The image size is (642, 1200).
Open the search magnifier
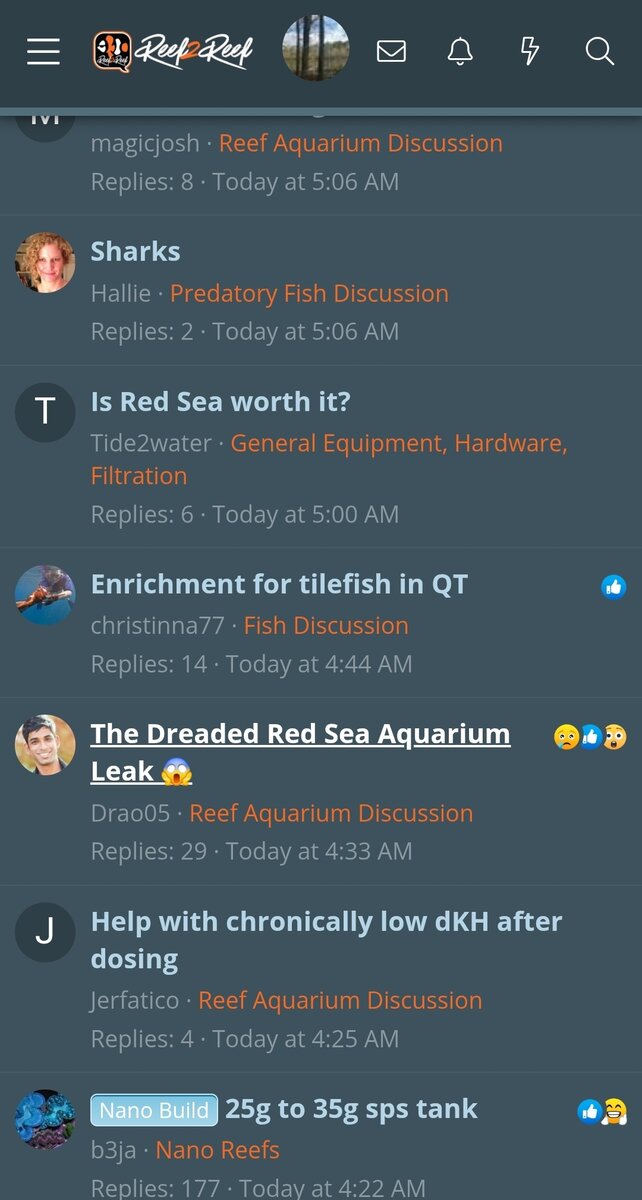[x=600, y=51]
